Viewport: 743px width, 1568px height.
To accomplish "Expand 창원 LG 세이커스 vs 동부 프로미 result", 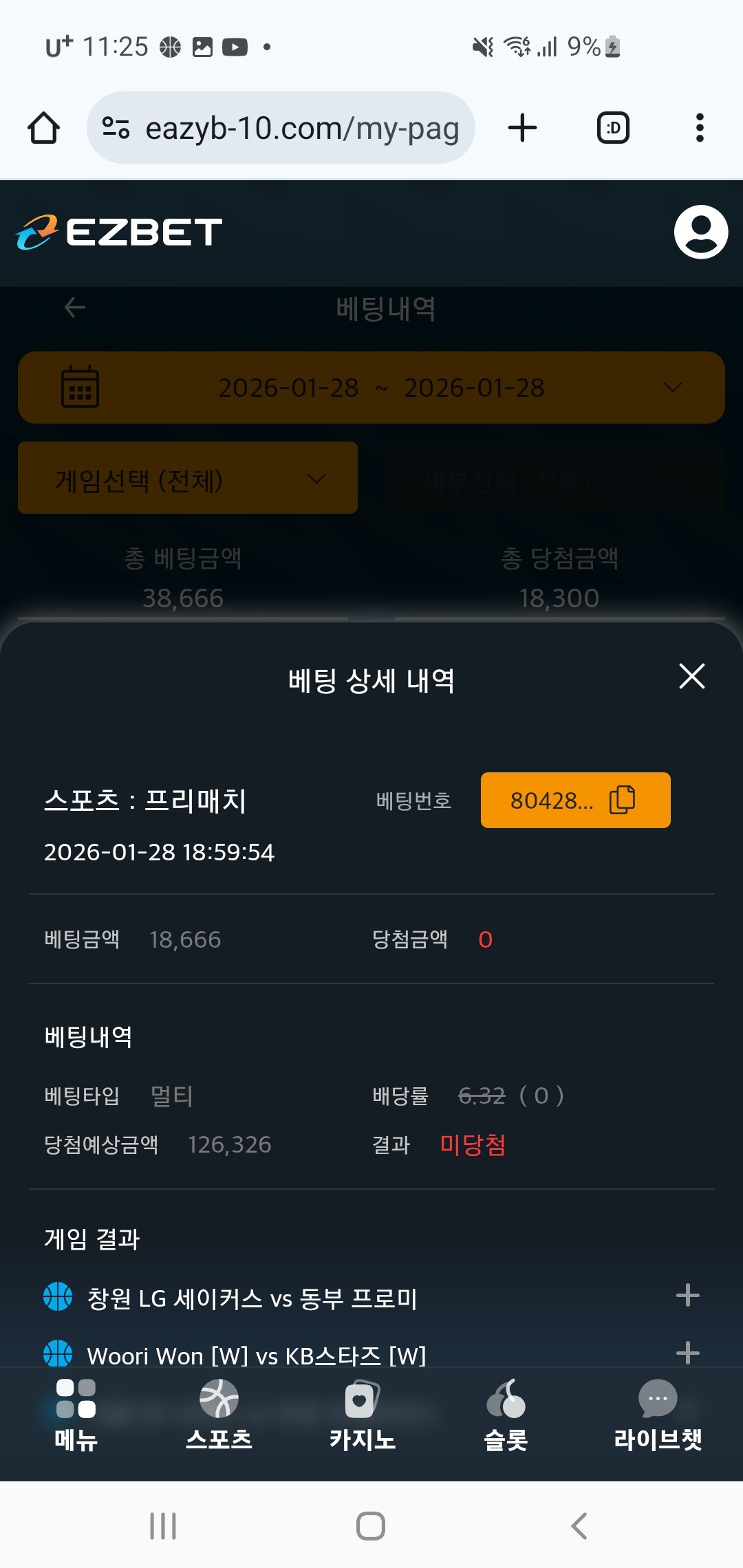I will point(687,1296).
